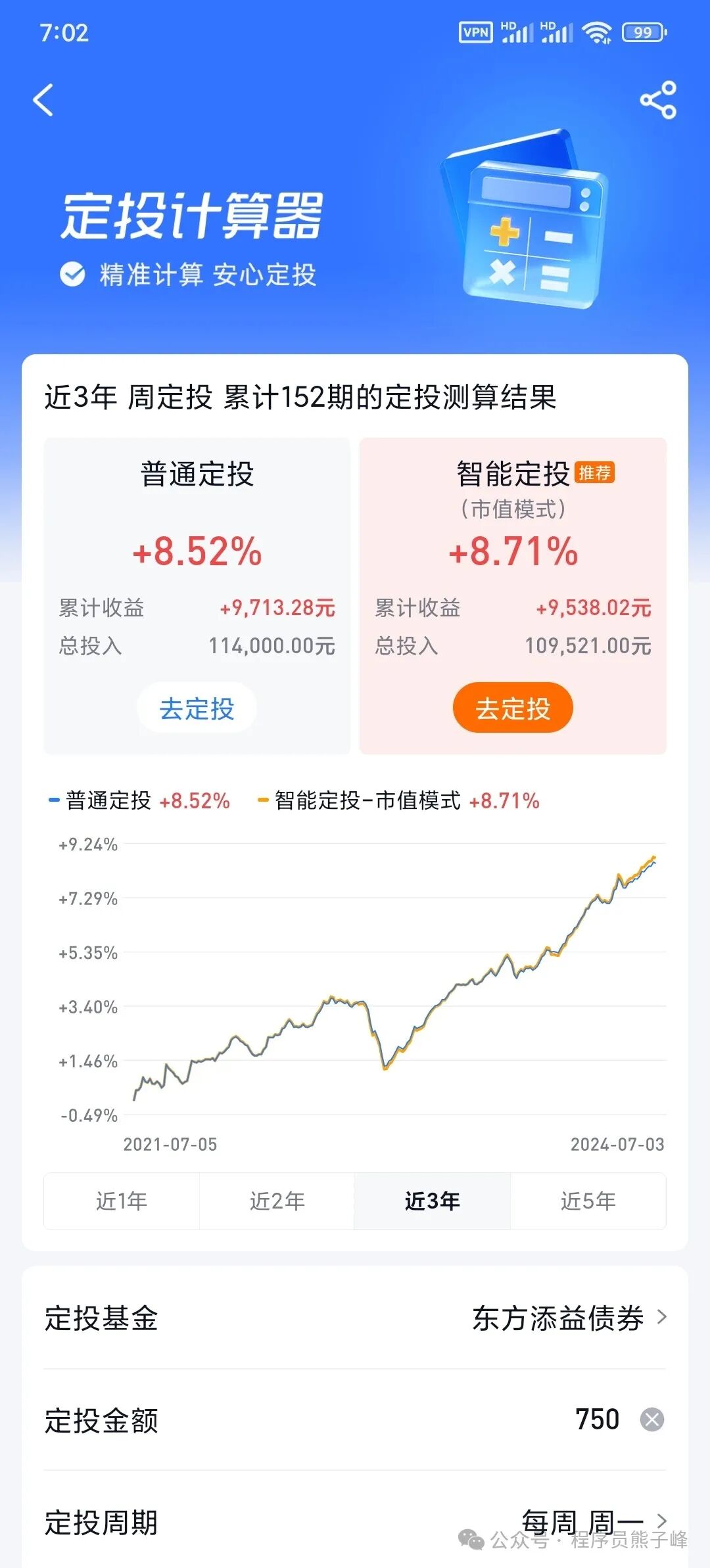Viewport: 710px width, 1568px height.
Task: Go back using the top-left arrow
Action: [43, 101]
